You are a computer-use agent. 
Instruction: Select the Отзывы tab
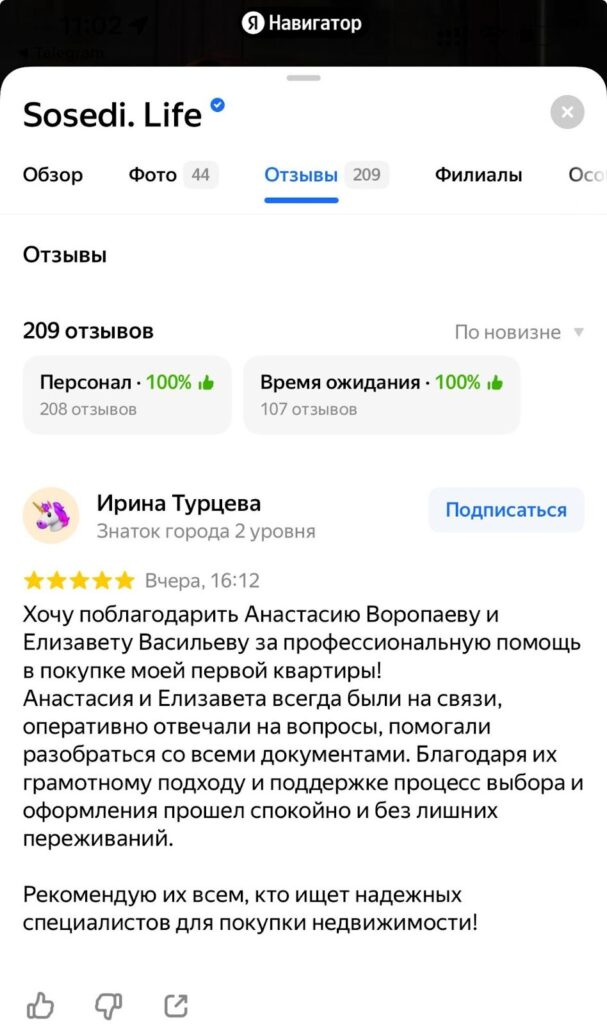pos(325,175)
